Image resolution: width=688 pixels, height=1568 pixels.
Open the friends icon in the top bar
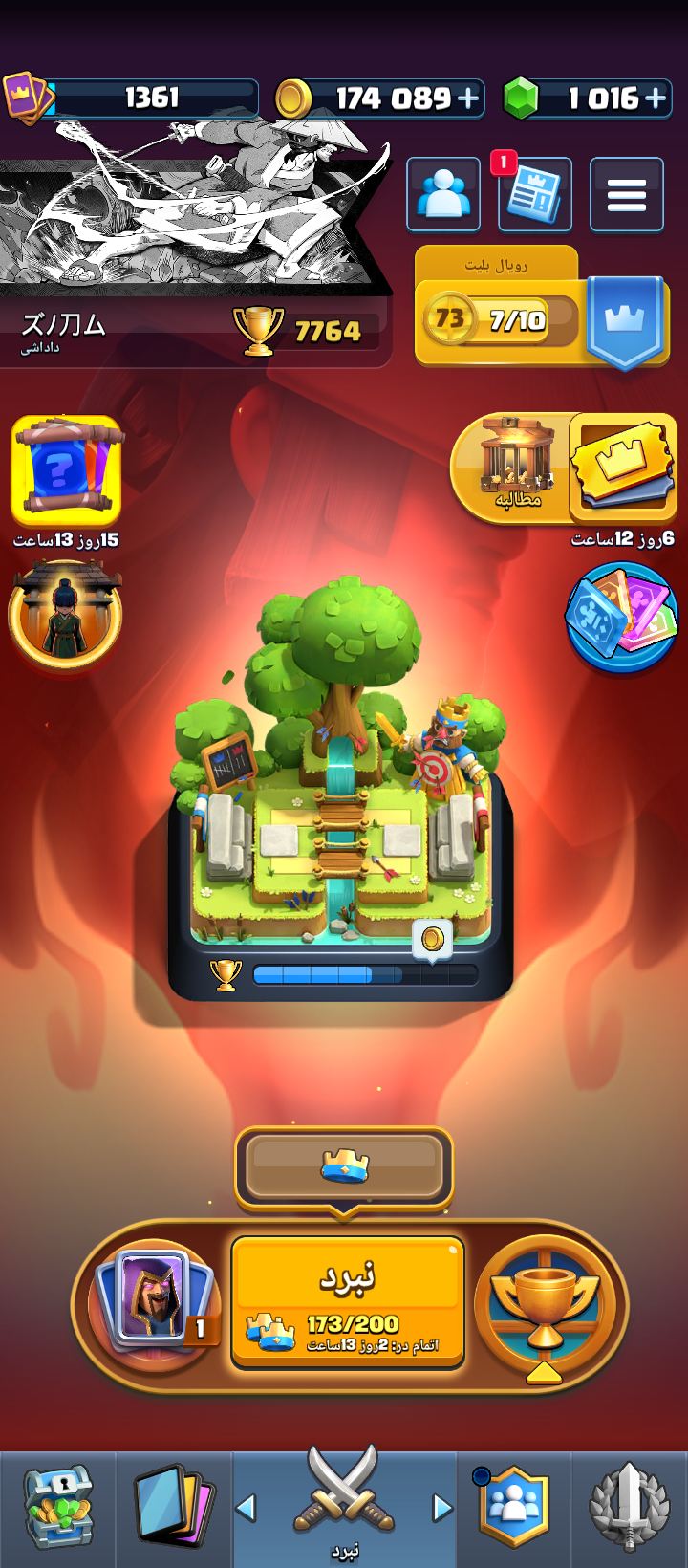tap(443, 194)
